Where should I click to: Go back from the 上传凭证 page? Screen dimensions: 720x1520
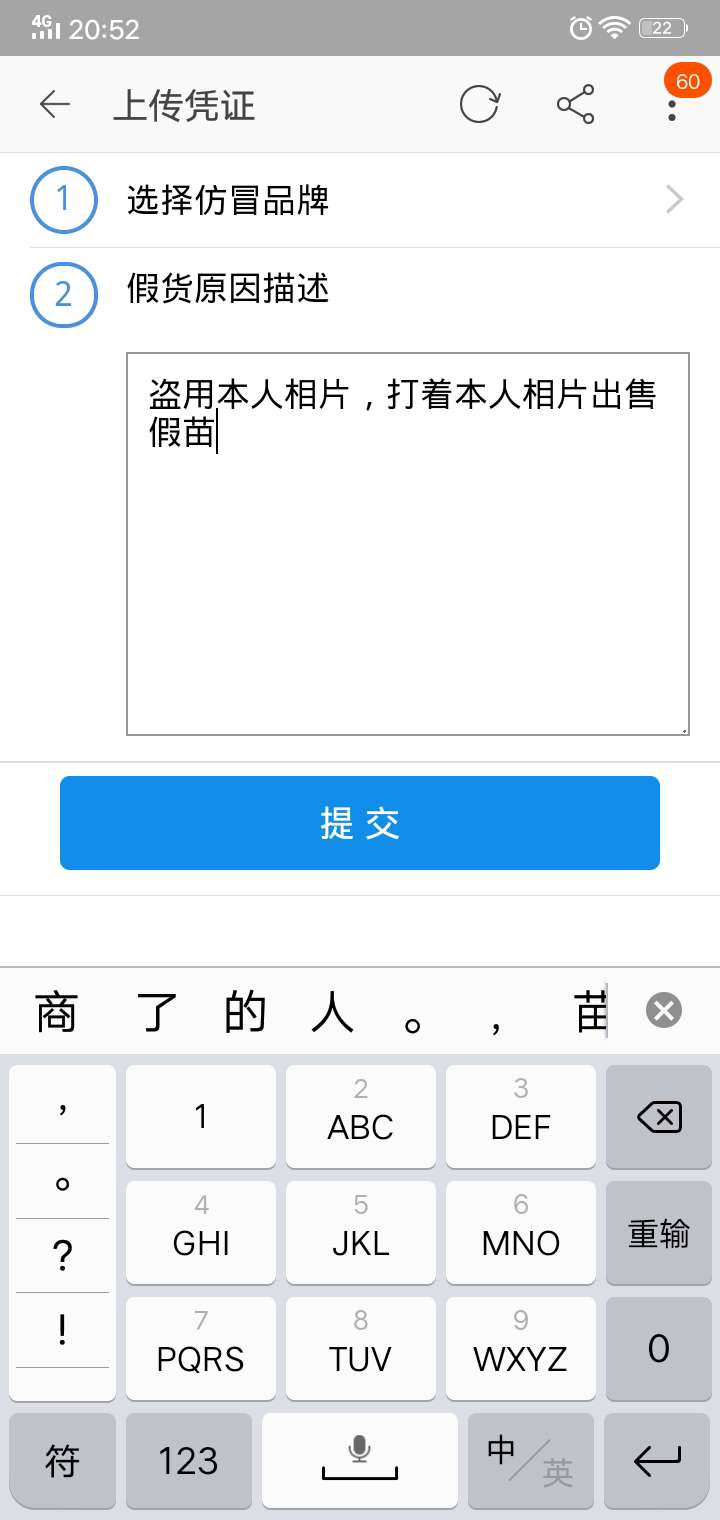tap(54, 104)
